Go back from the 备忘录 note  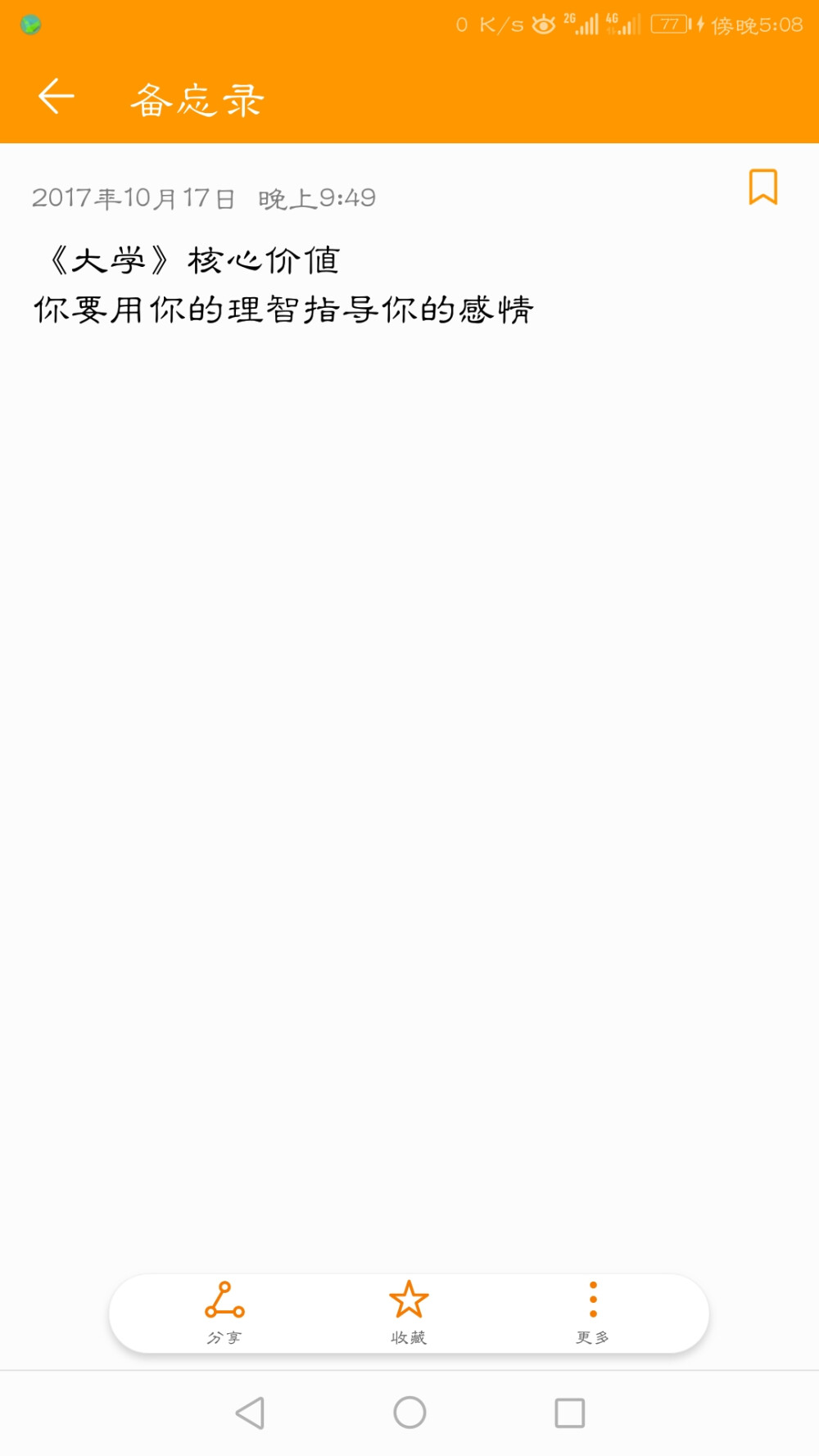pyautogui.click(x=56, y=97)
